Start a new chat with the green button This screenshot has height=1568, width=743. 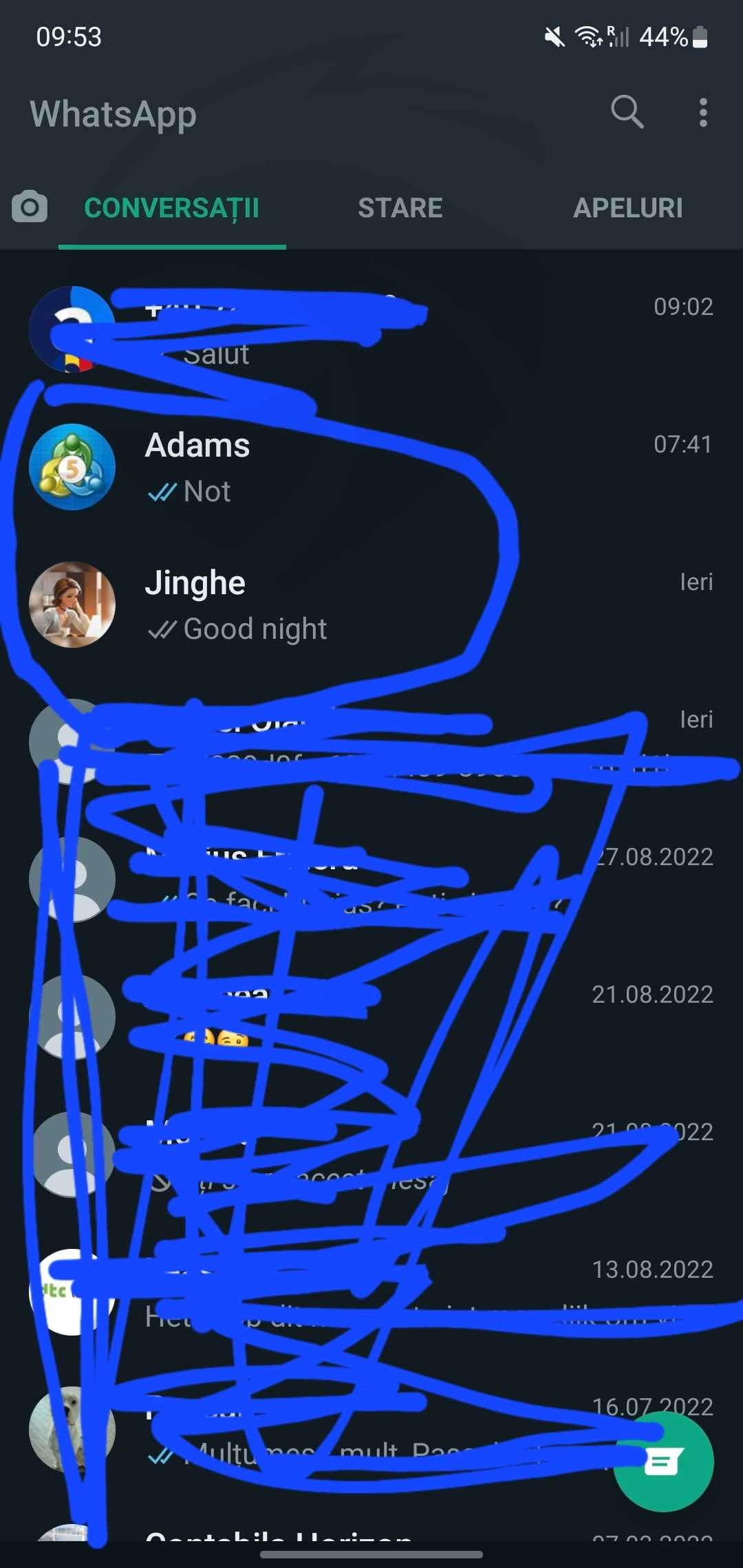[663, 1461]
